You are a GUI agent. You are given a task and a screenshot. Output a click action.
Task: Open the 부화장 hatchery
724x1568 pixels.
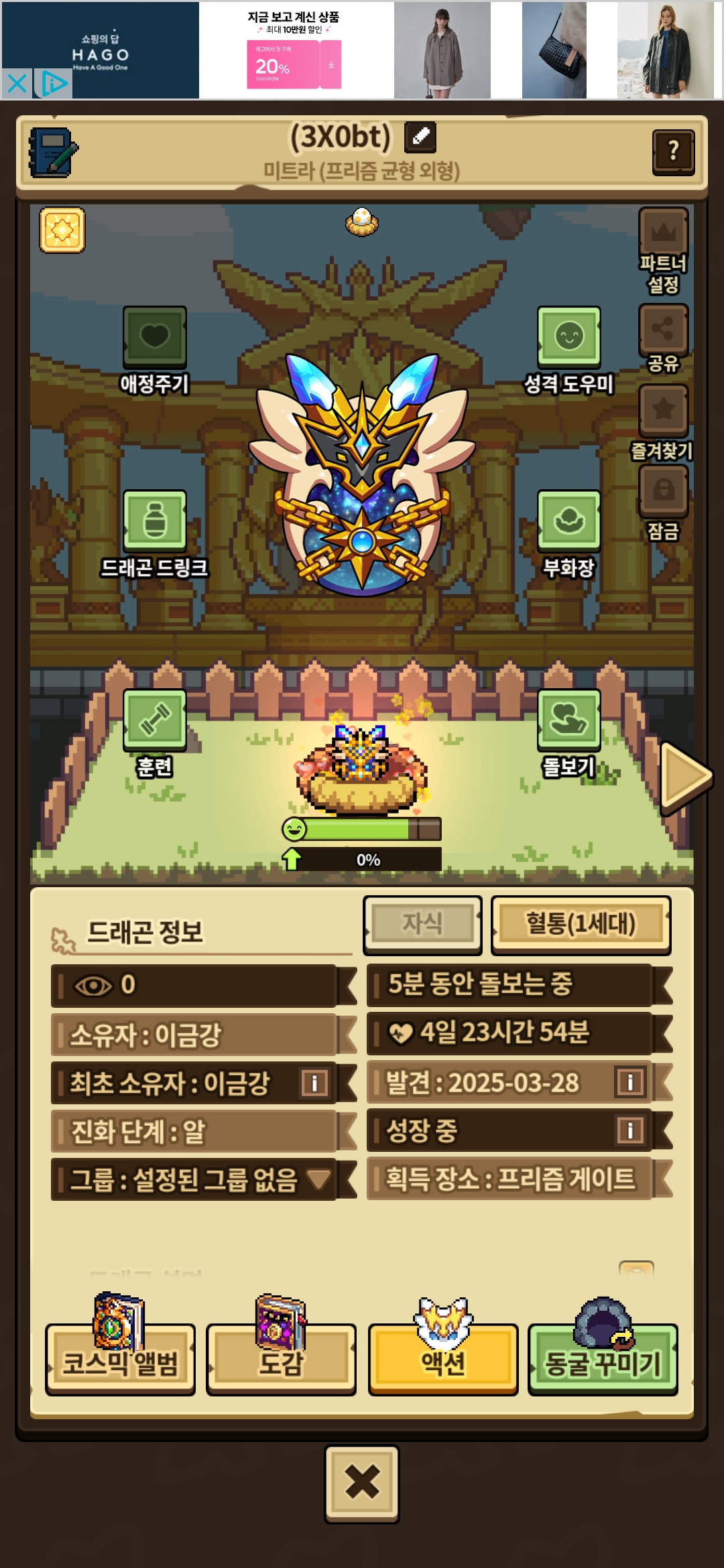(x=568, y=534)
